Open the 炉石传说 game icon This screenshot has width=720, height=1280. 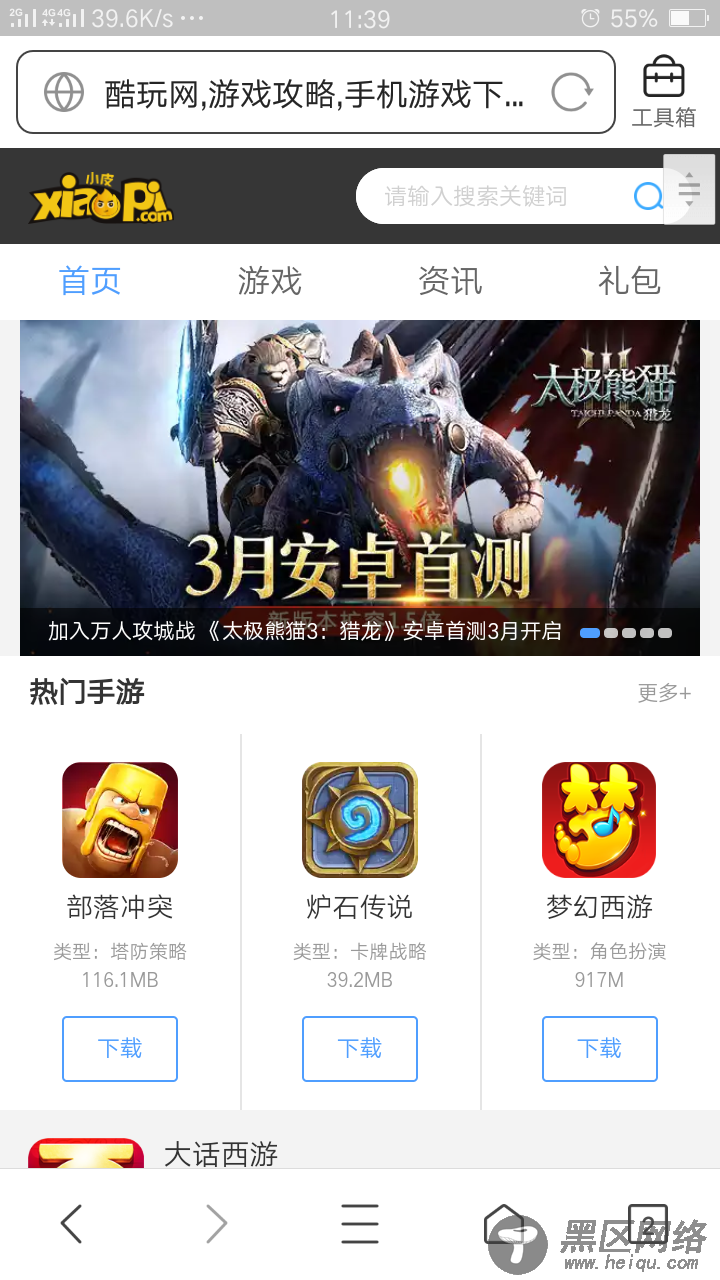point(360,820)
